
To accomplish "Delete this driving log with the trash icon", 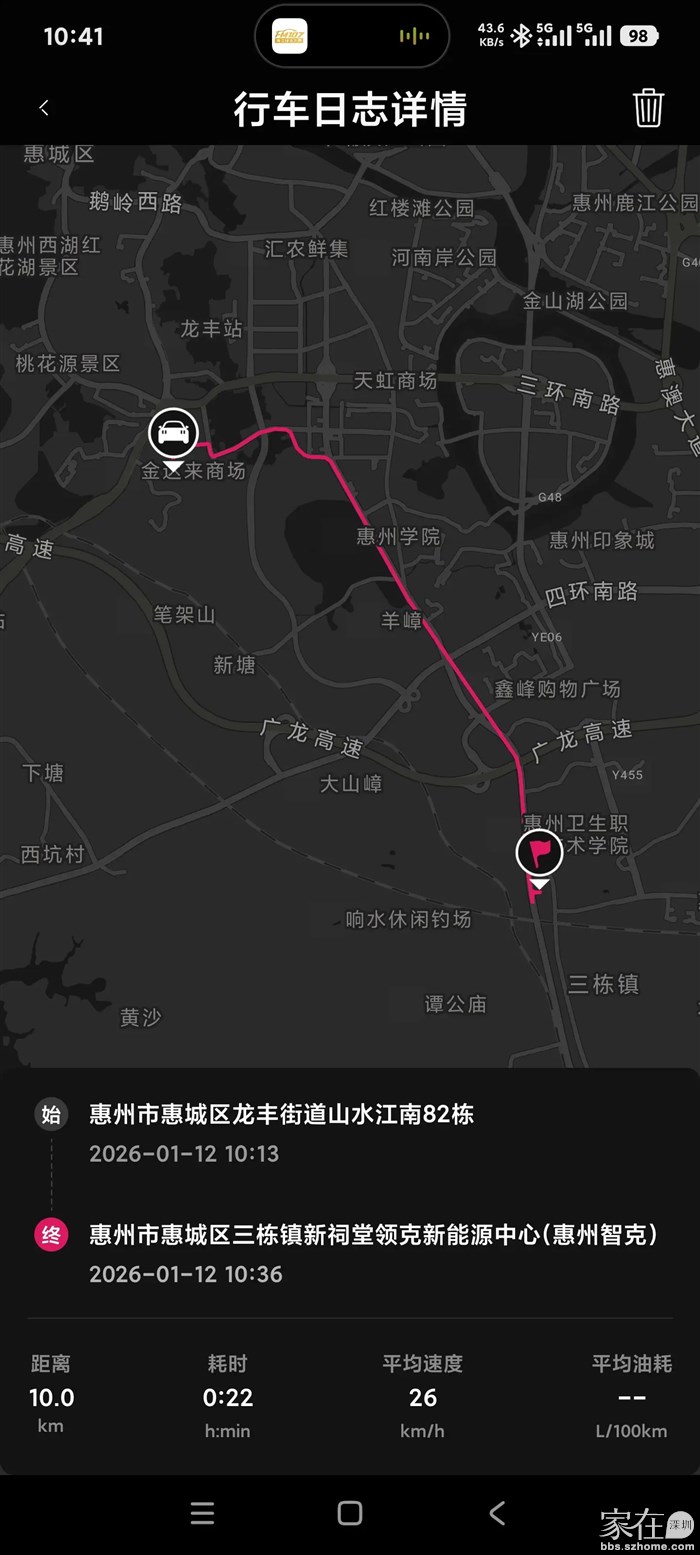I will coord(648,108).
